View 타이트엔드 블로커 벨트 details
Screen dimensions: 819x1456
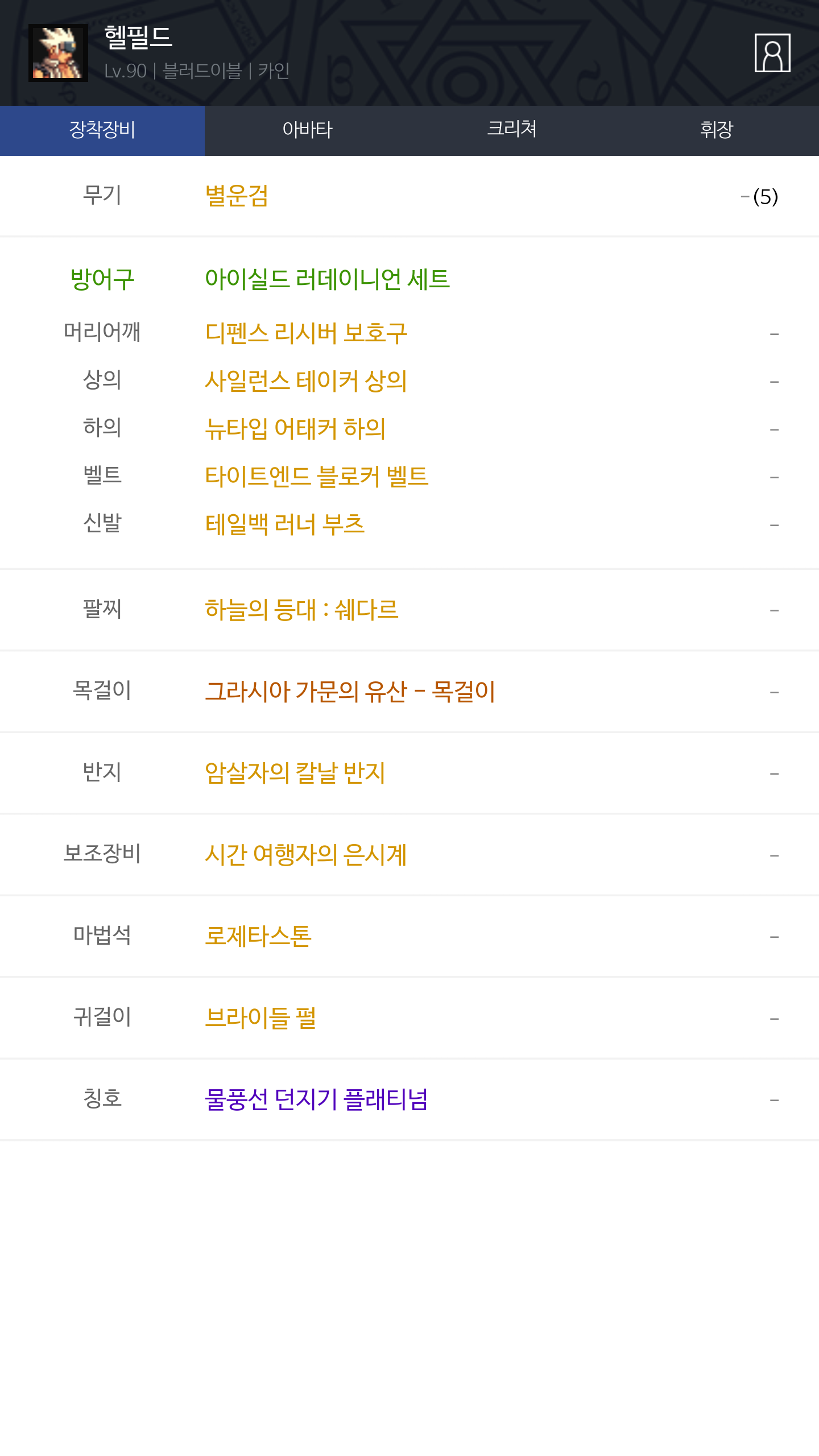[316, 476]
